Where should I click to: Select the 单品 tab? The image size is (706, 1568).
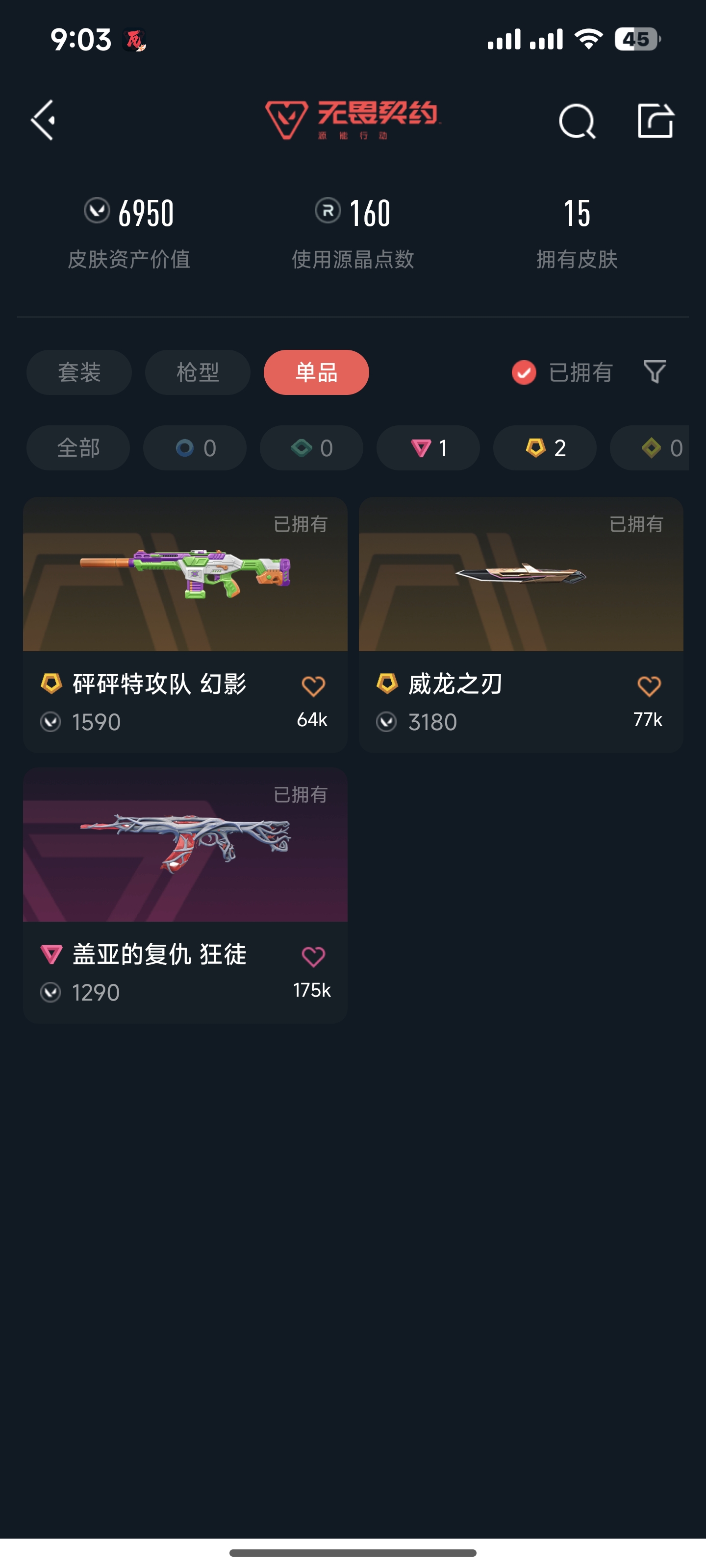point(316,372)
